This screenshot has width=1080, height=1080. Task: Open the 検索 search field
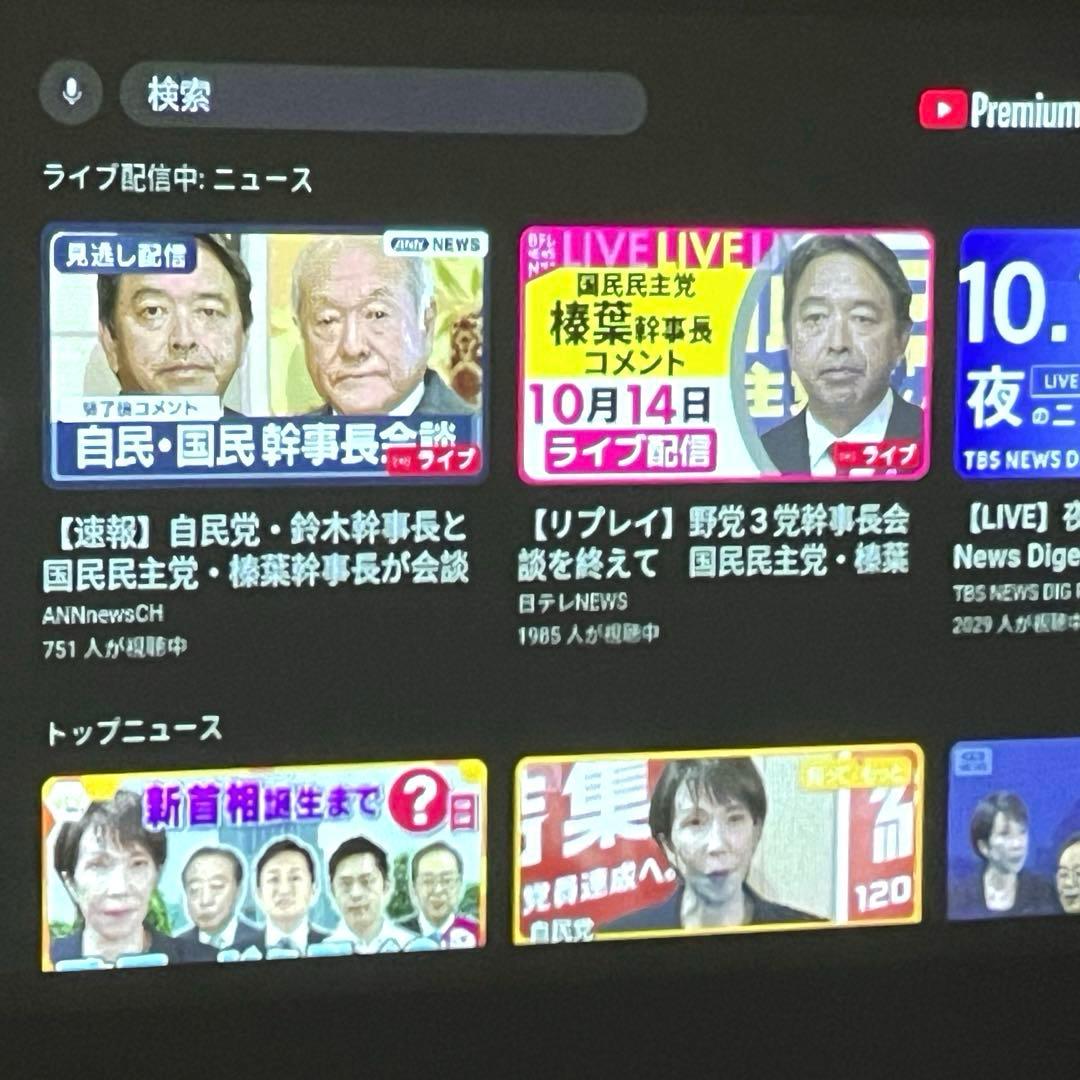point(382,101)
